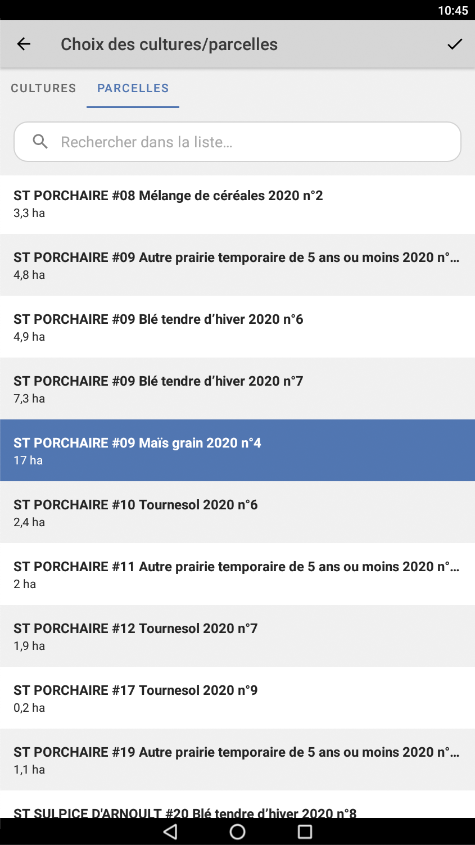Viewport: 475px width, 845px height.
Task: Deselect ST PORCHAIRE #09 Maïs grain n°4
Action: pos(237,451)
